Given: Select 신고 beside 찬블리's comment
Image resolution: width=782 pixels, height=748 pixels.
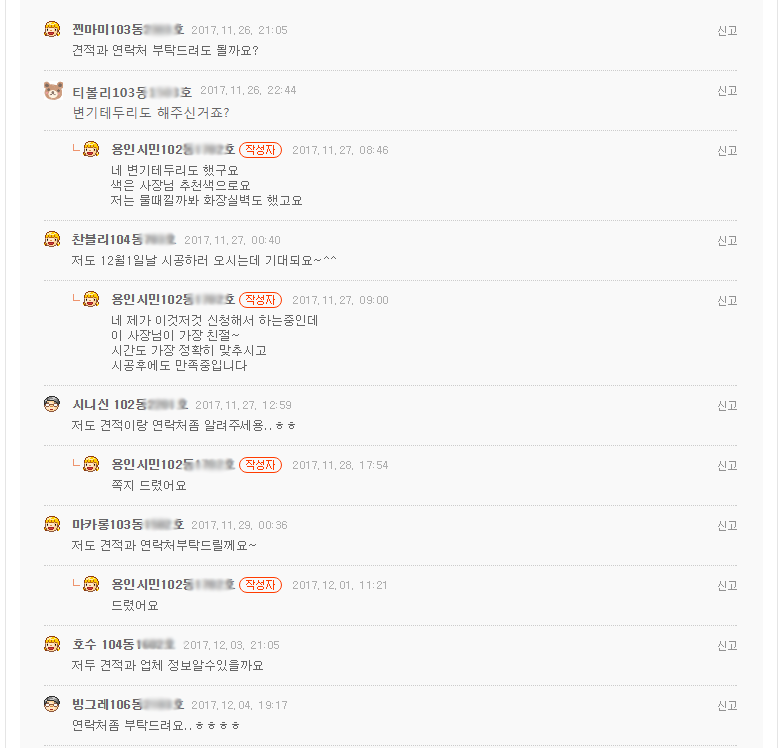Looking at the screenshot, I should (x=726, y=241).
